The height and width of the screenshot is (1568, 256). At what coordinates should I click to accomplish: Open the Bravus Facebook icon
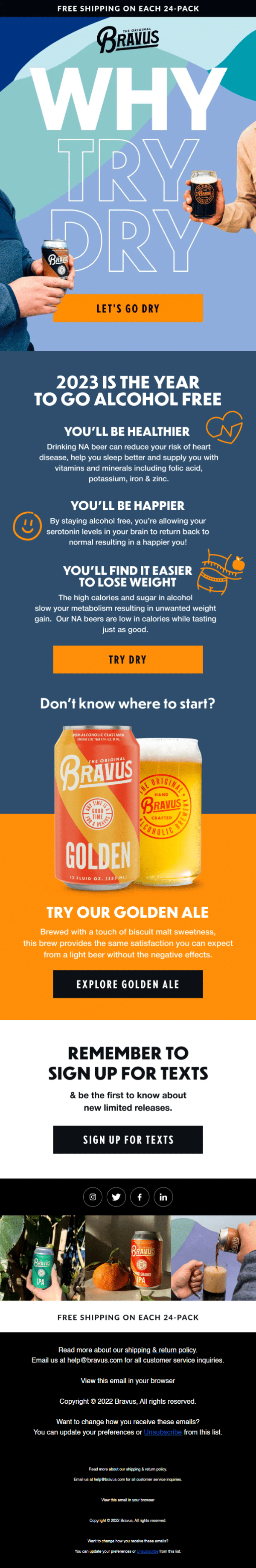(139, 1197)
